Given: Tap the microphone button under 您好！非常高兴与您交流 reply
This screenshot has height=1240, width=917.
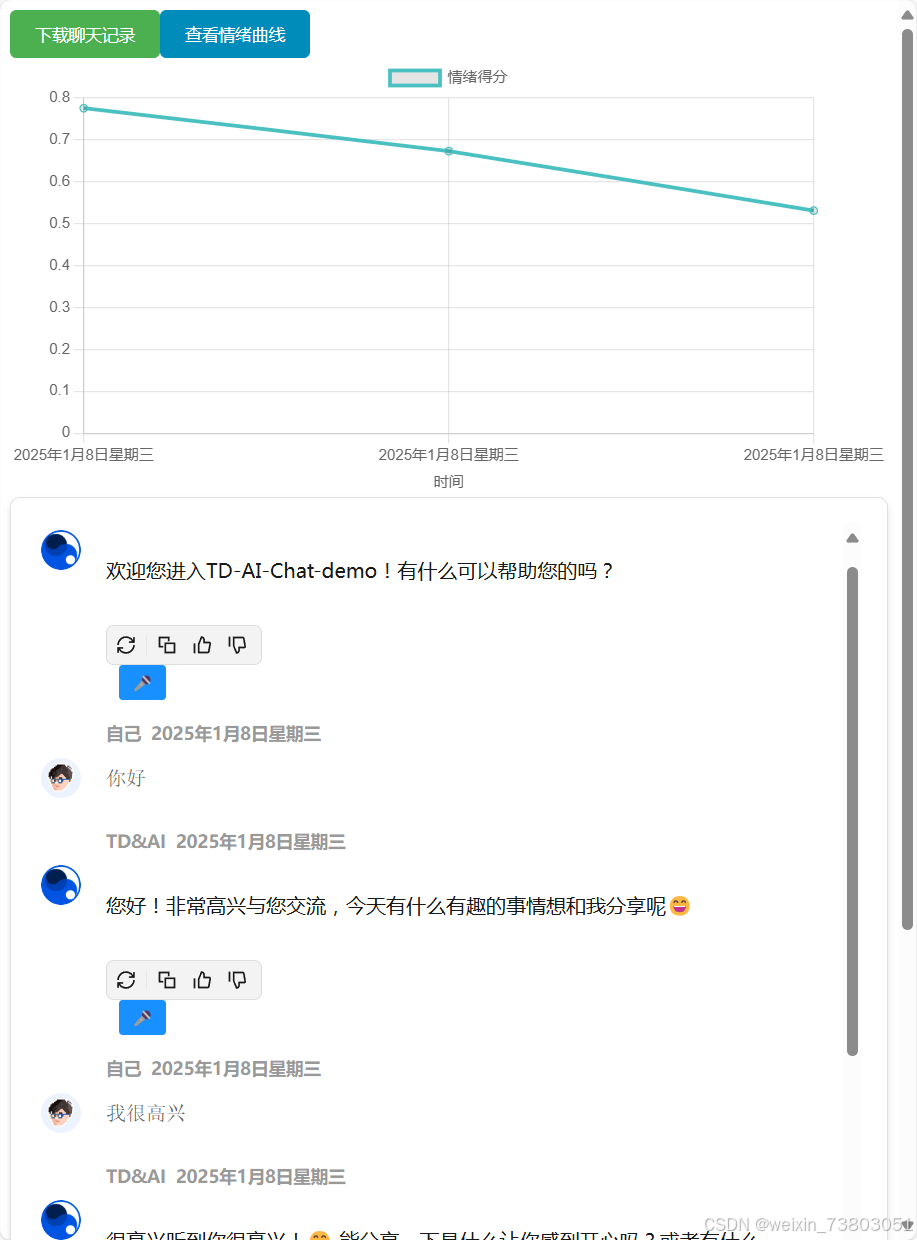Looking at the screenshot, I should [x=142, y=1018].
